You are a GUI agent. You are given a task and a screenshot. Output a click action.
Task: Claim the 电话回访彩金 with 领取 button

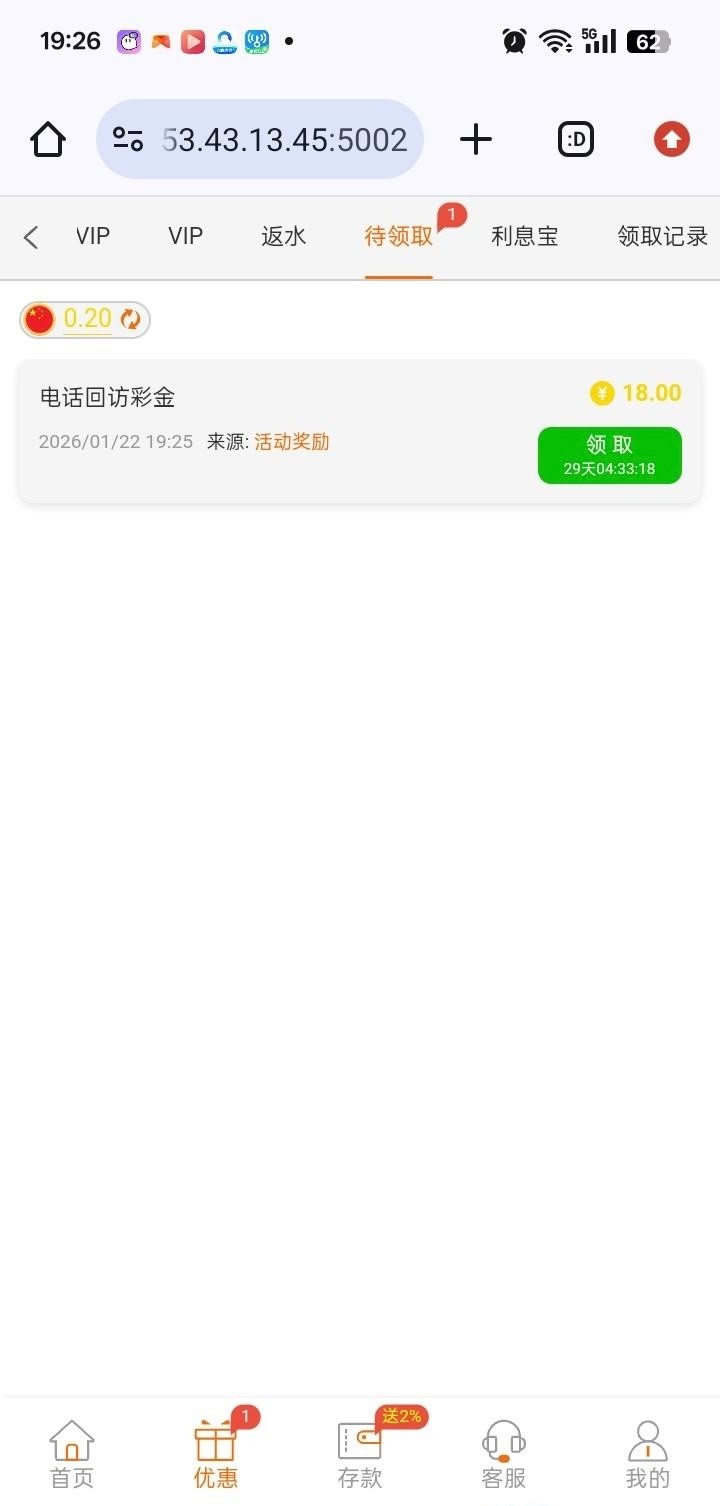[609, 455]
